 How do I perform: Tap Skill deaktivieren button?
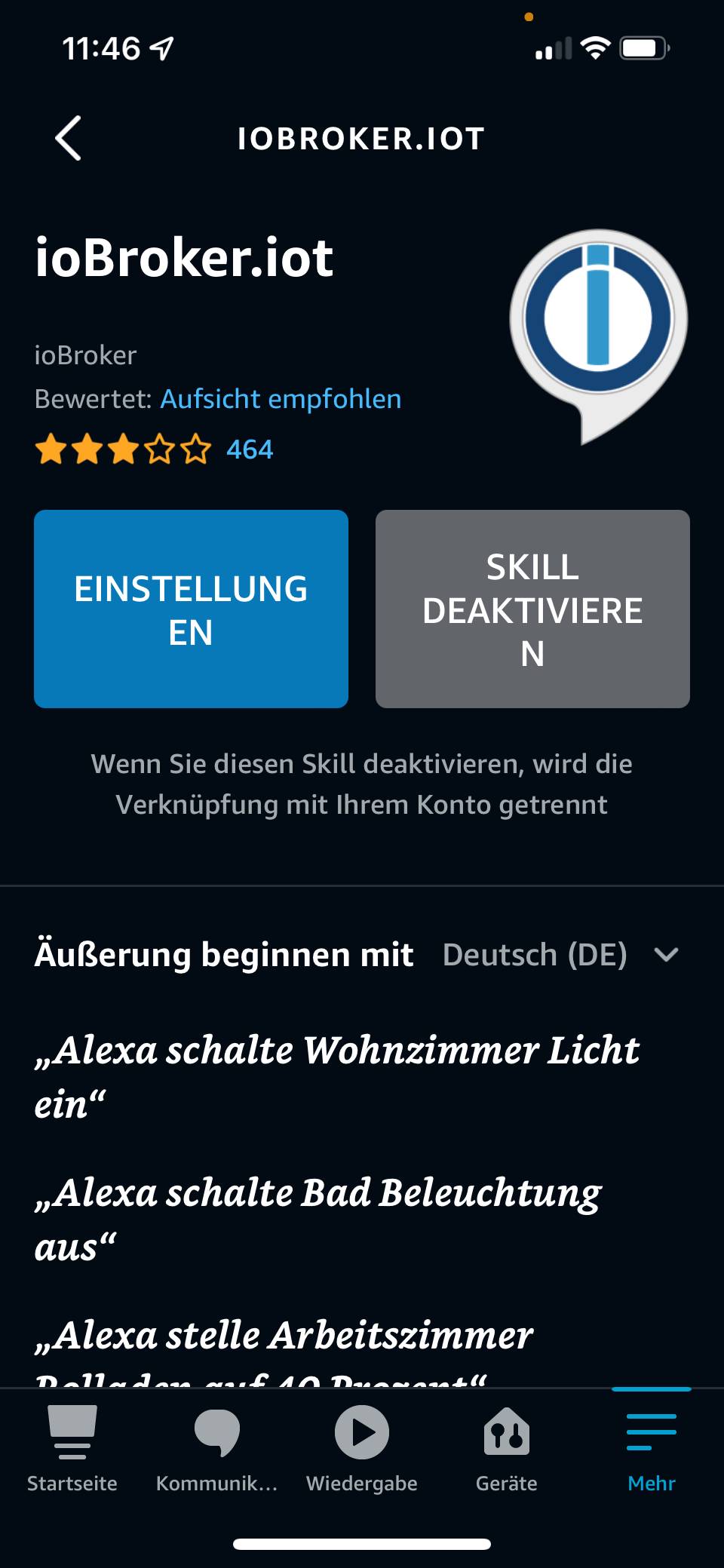pos(532,609)
